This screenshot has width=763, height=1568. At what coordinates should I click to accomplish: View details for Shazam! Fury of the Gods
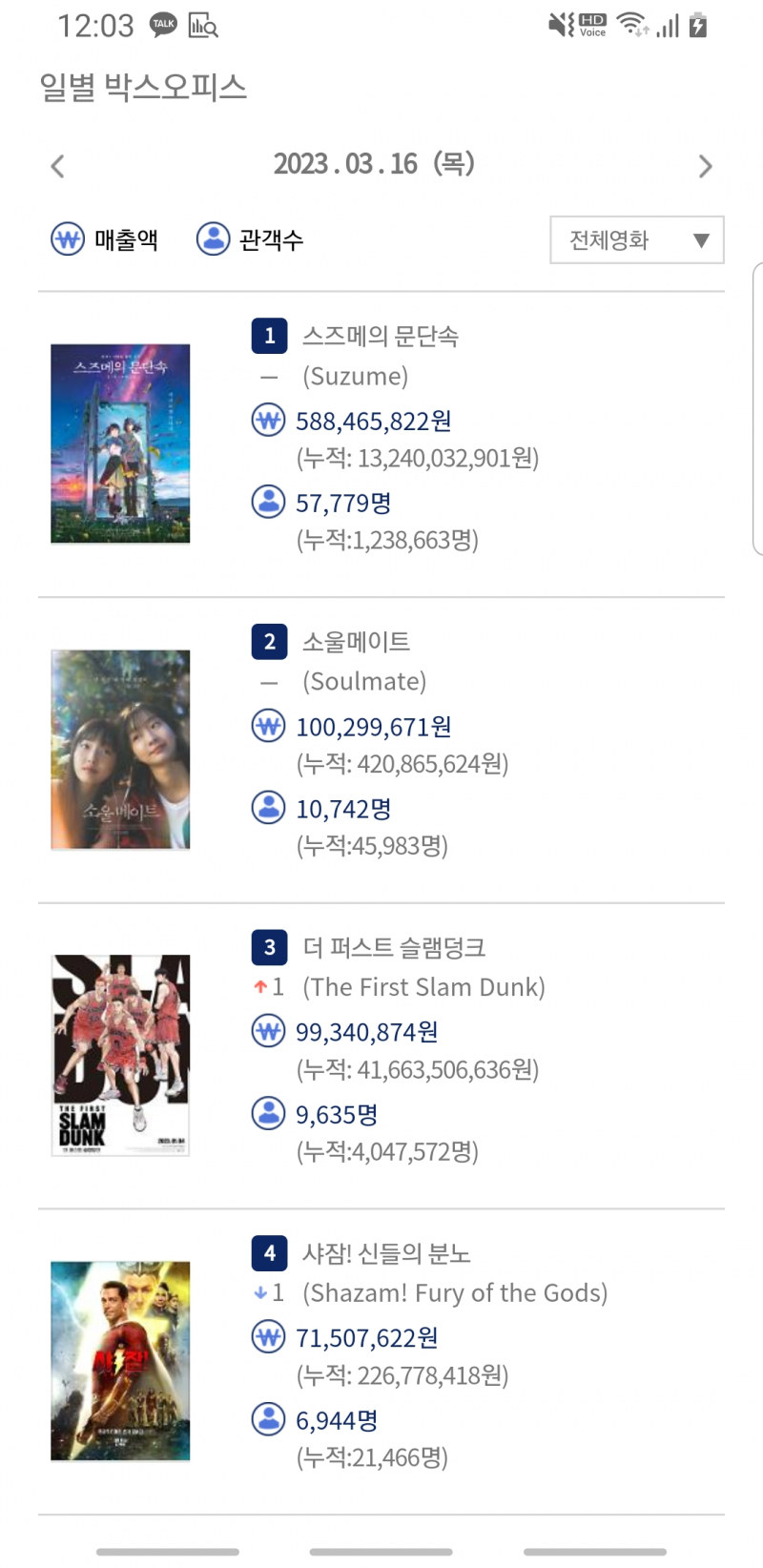(386, 1253)
